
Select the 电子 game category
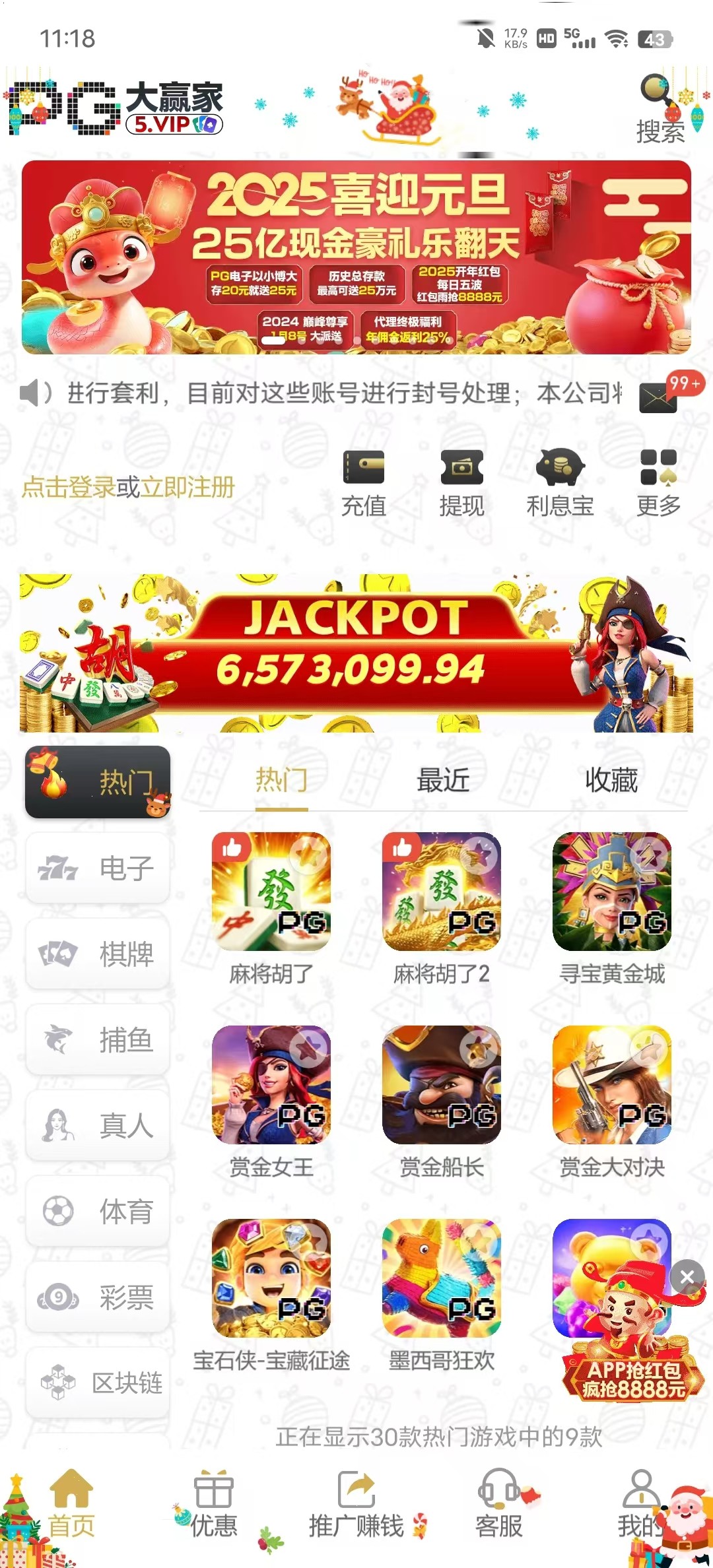(x=98, y=868)
